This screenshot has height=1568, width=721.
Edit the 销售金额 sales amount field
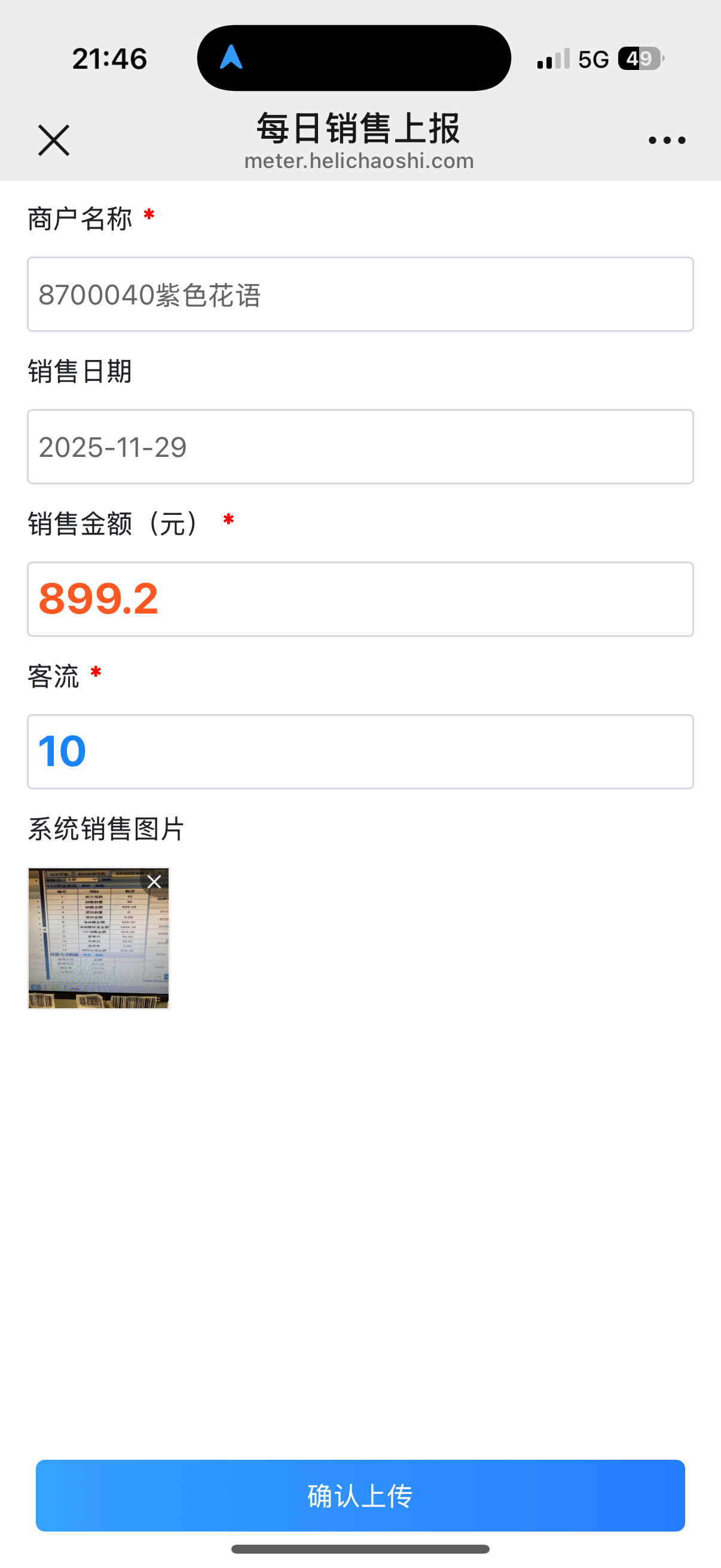[360, 600]
